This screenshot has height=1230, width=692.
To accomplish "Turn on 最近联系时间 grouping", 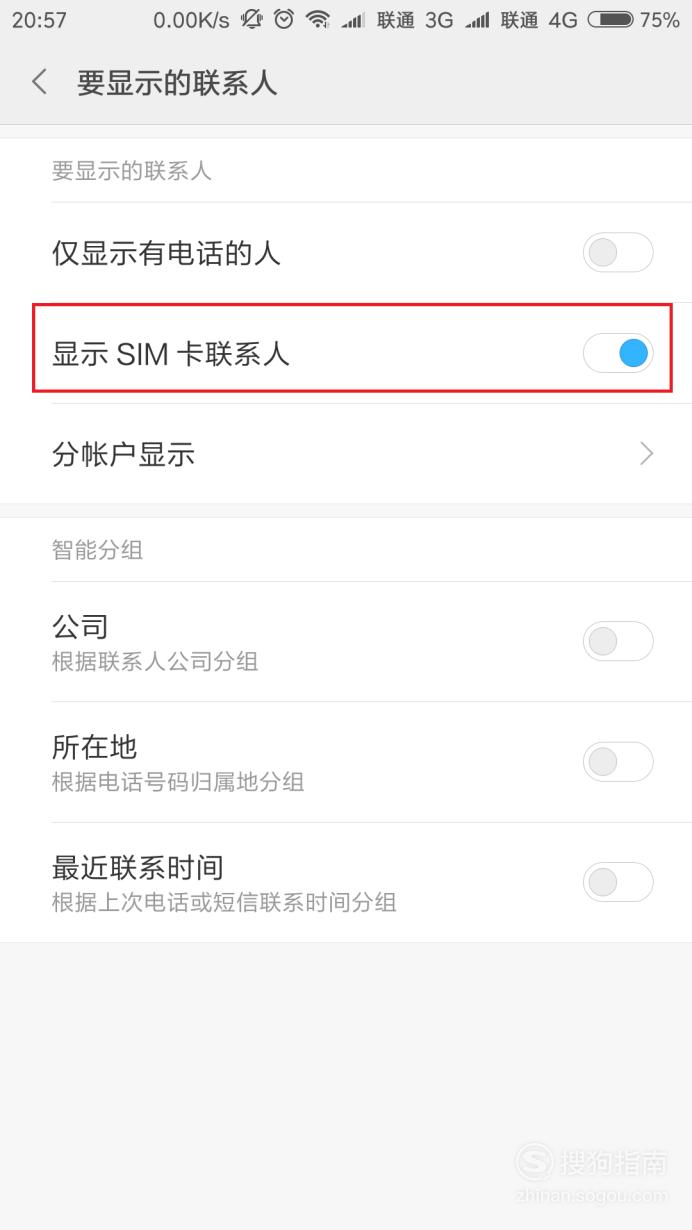I will click(618, 882).
